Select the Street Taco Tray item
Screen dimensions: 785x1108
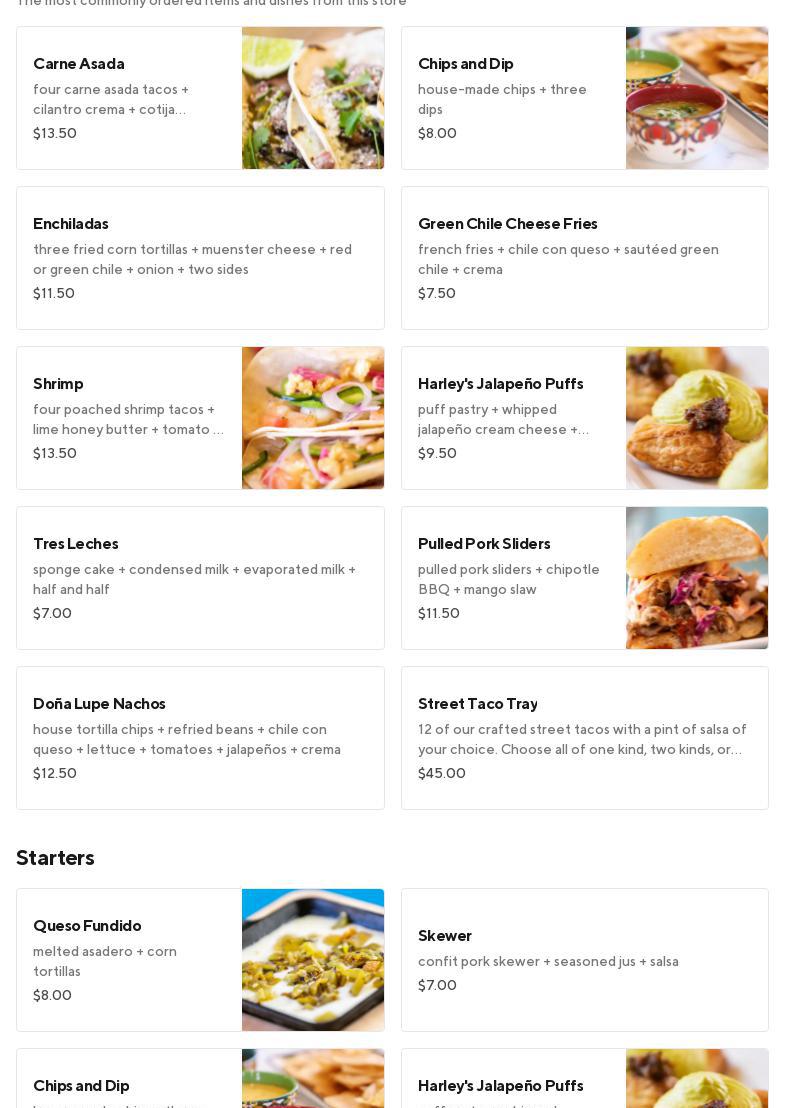(x=584, y=738)
